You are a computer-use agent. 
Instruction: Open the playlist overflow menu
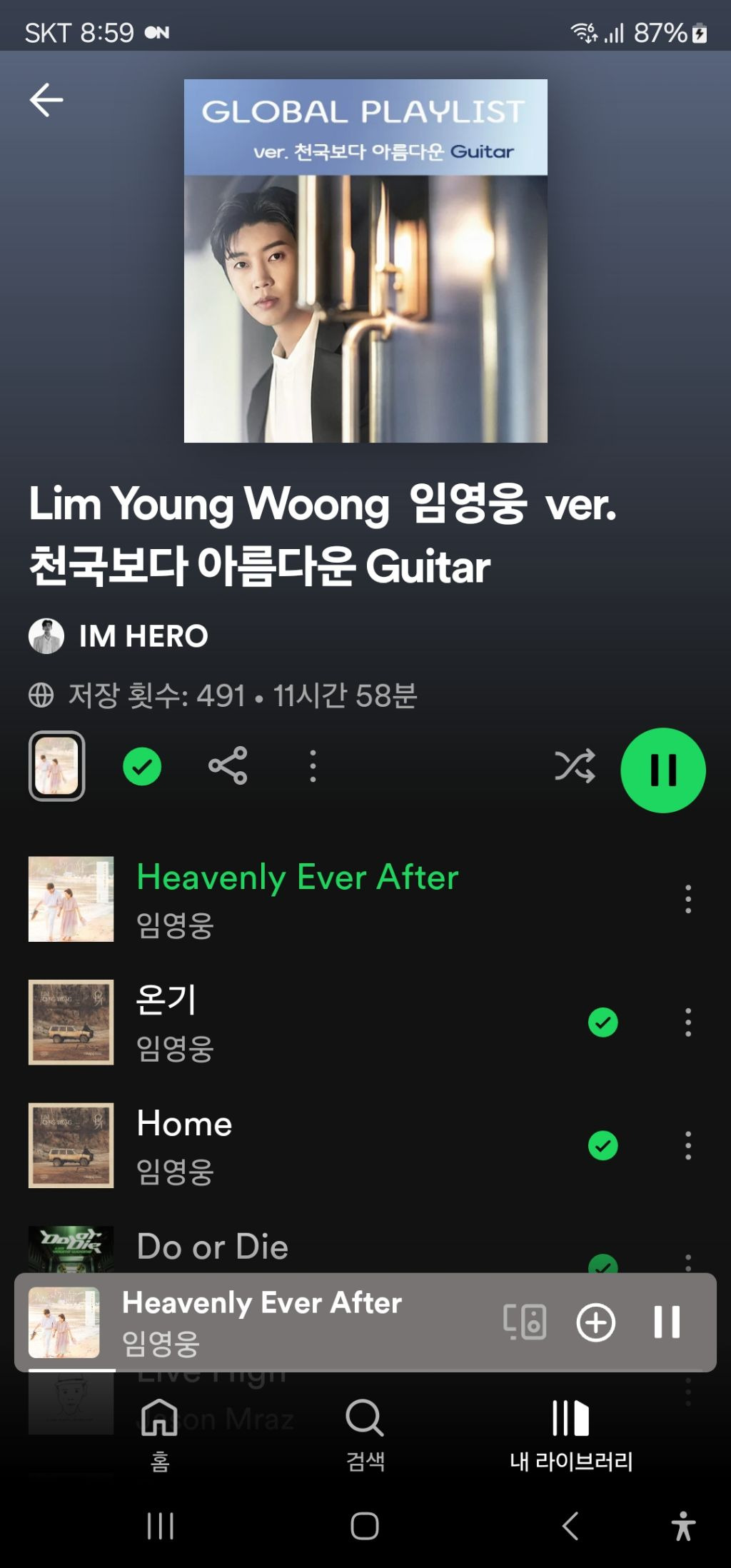(x=313, y=766)
